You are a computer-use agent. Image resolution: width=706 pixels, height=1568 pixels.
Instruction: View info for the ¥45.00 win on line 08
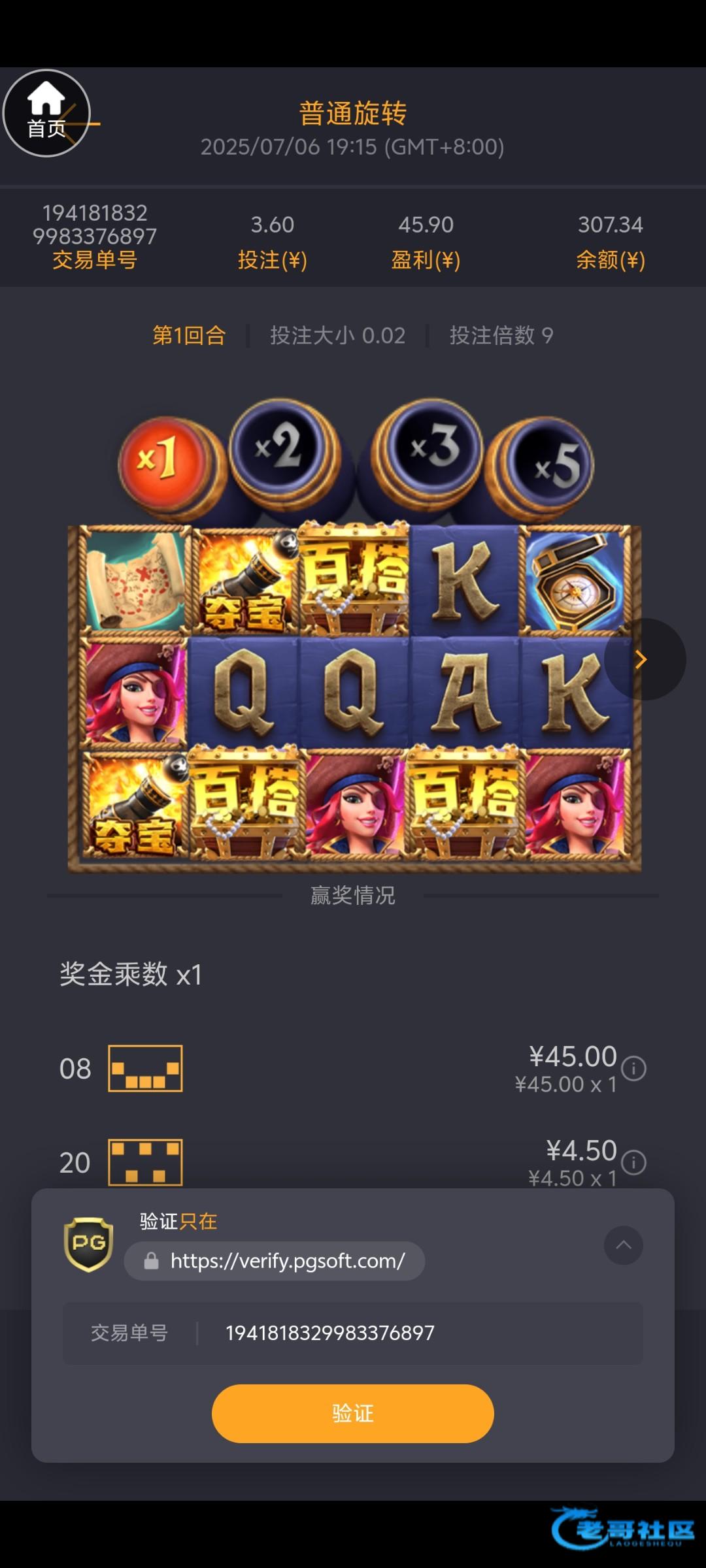tap(633, 1069)
